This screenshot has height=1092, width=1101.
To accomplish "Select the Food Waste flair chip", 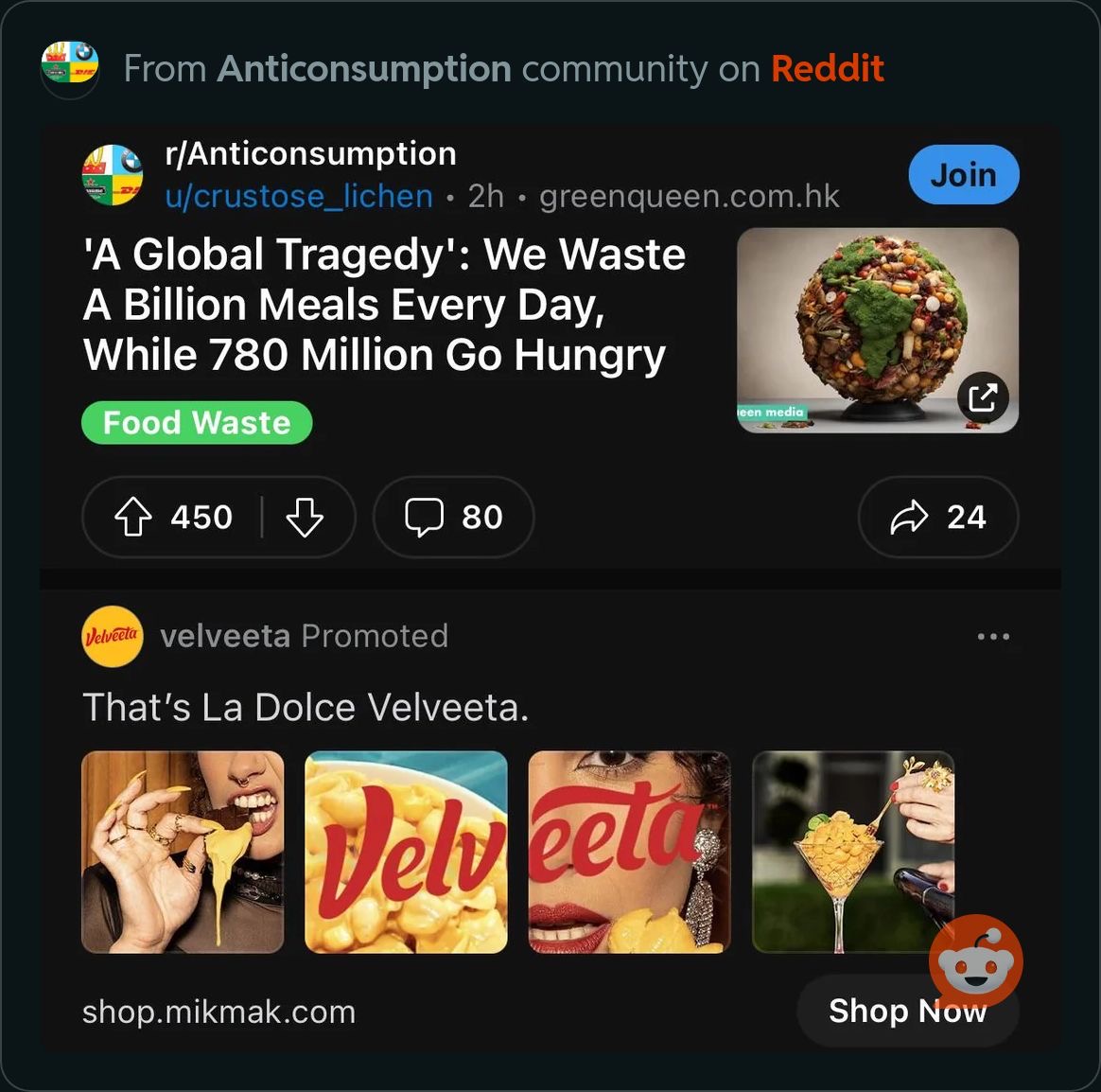I will (197, 423).
